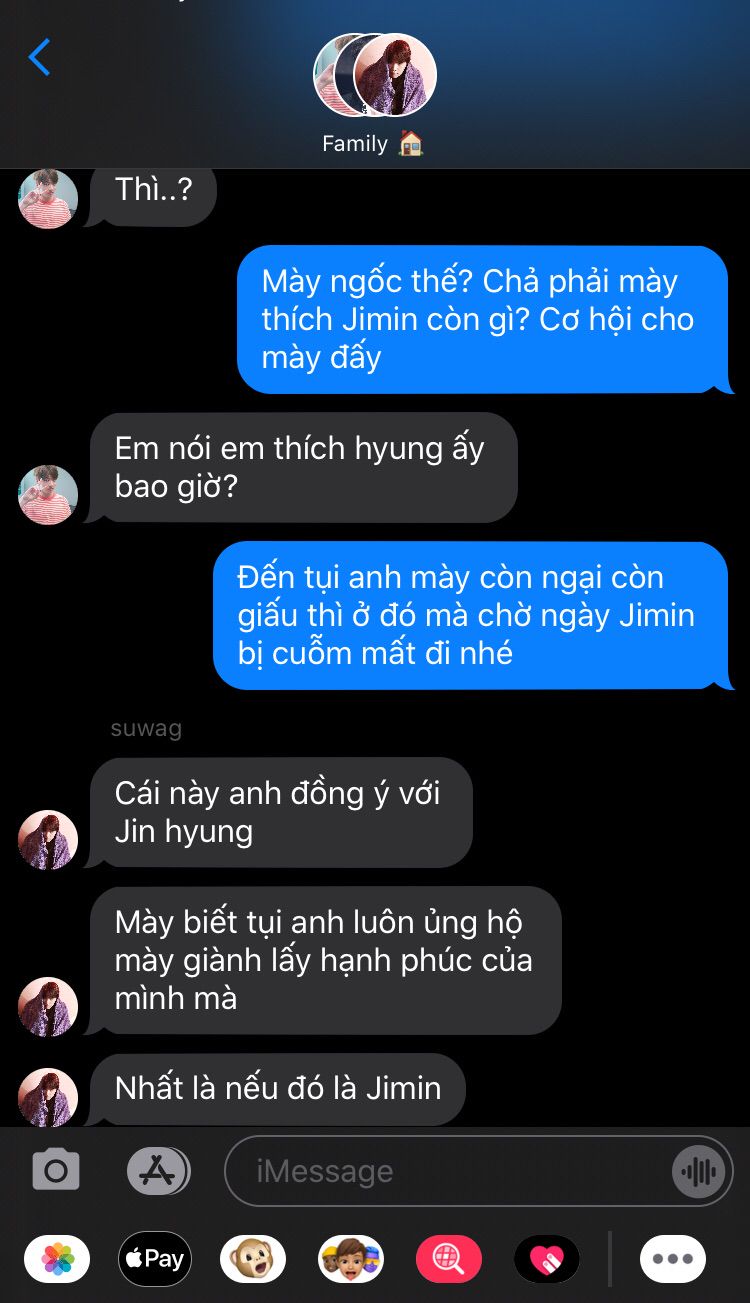
Task: Toggle the App Store apps drawer
Action: coord(158,1170)
